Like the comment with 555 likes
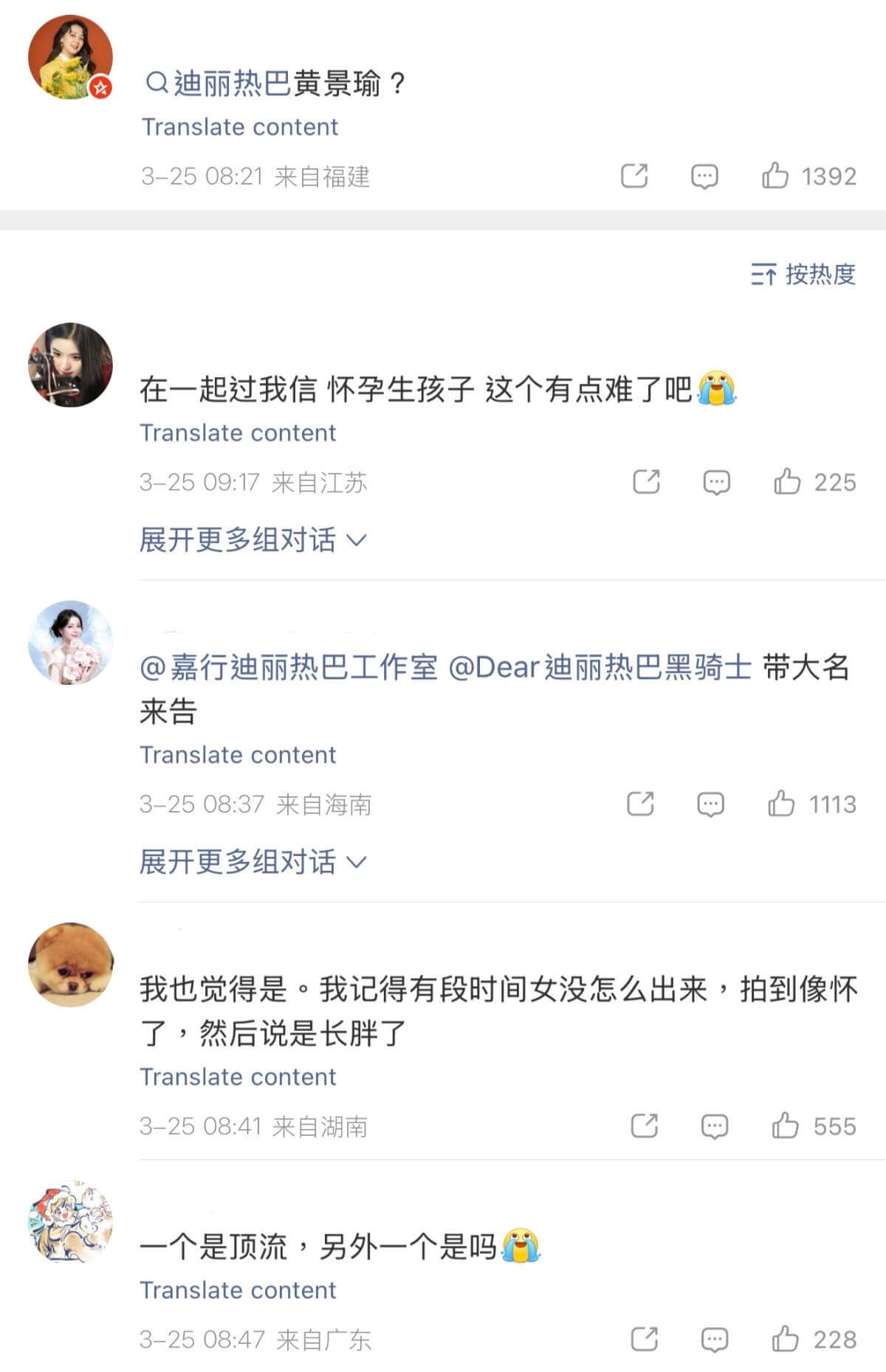Image resolution: width=886 pixels, height=1372 pixels. 785,1126
